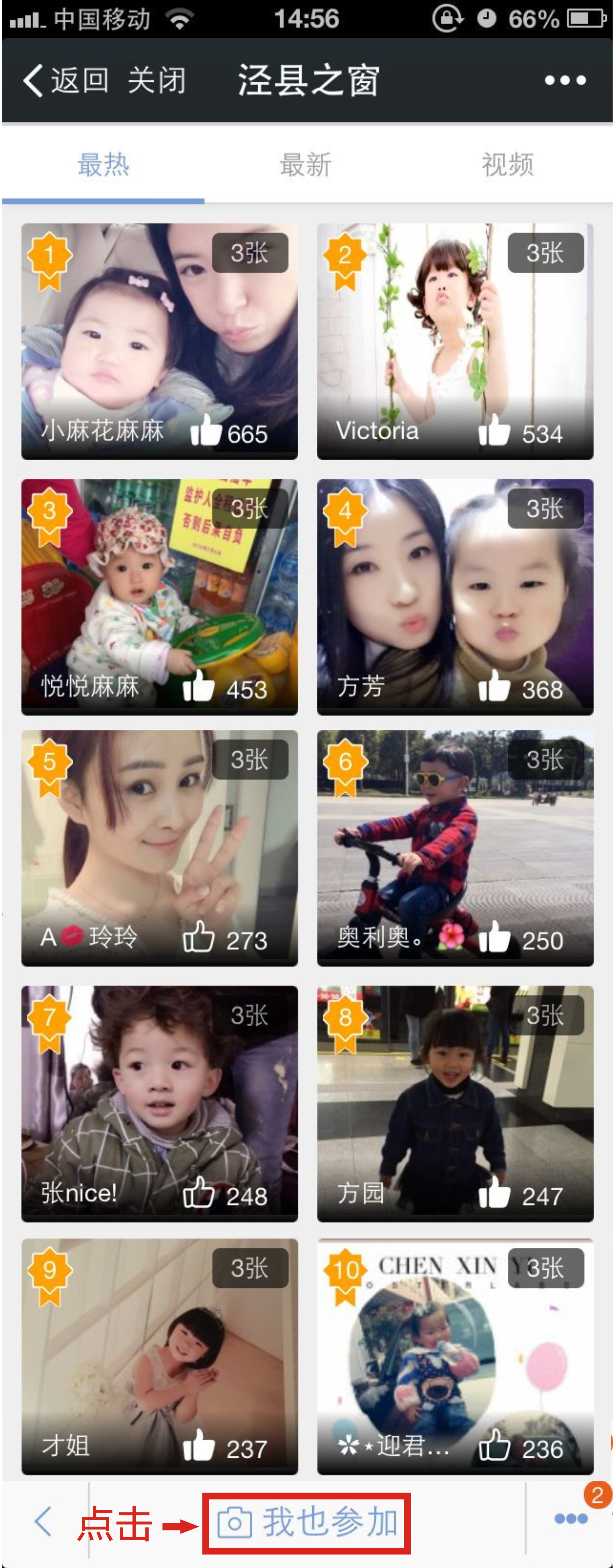Viewport: 613px width, 1568px height.
Task: Like A玲玲's entry with thumbs-up
Action: pyautogui.click(x=199, y=936)
